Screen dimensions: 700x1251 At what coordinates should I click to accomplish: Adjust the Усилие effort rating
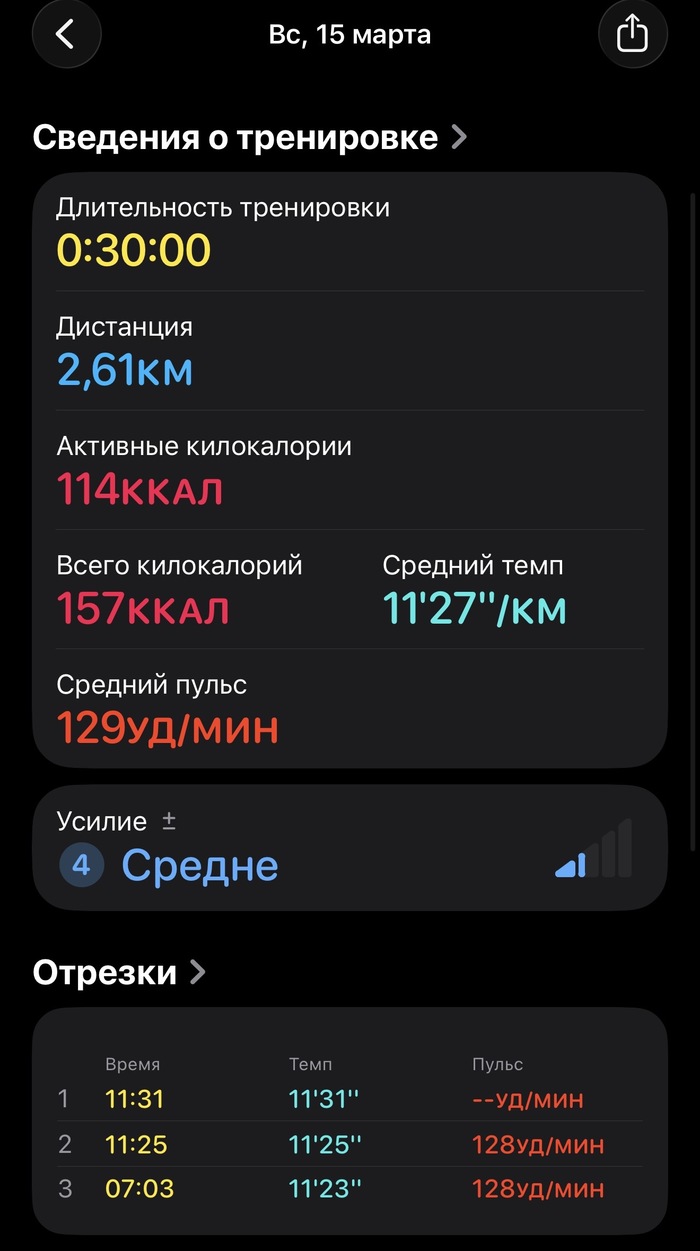[x=349, y=848]
